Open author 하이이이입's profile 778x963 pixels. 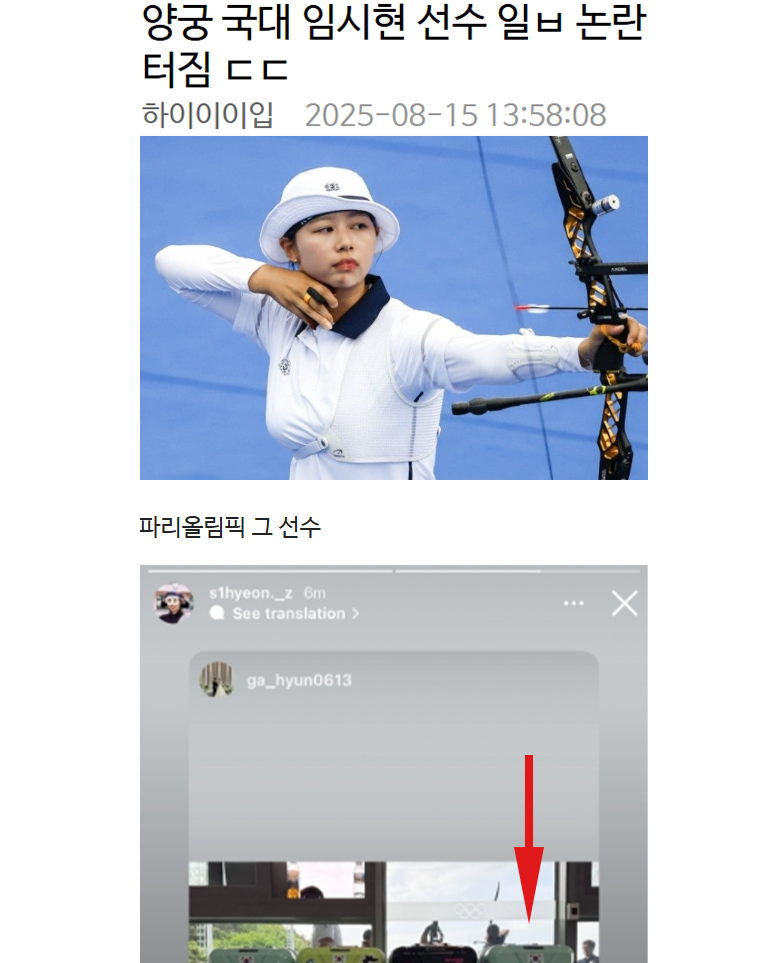[x=207, y=115]
